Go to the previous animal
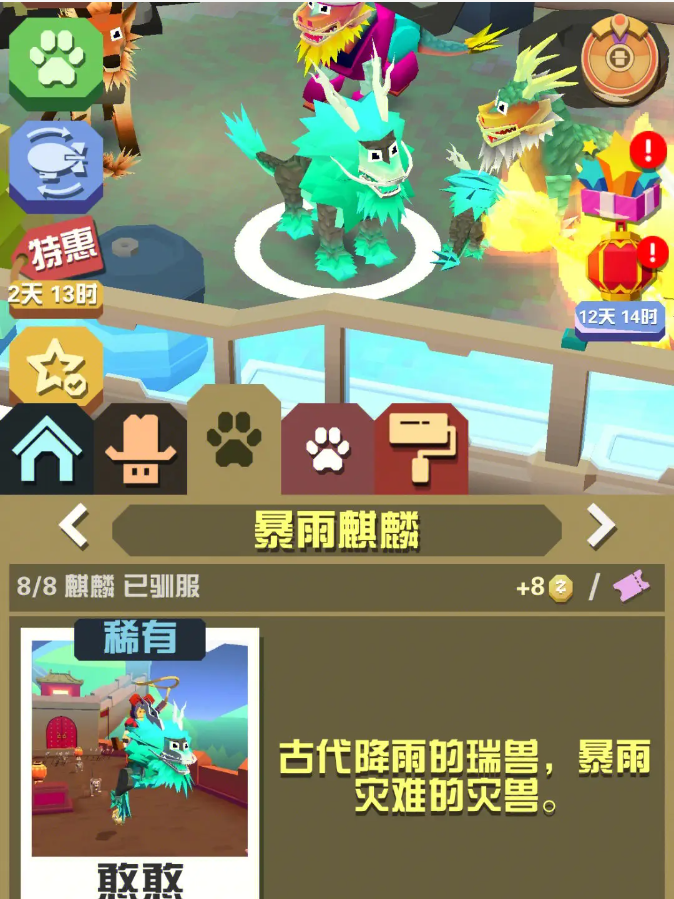This screenshot has height=899, width=674. 74,527
